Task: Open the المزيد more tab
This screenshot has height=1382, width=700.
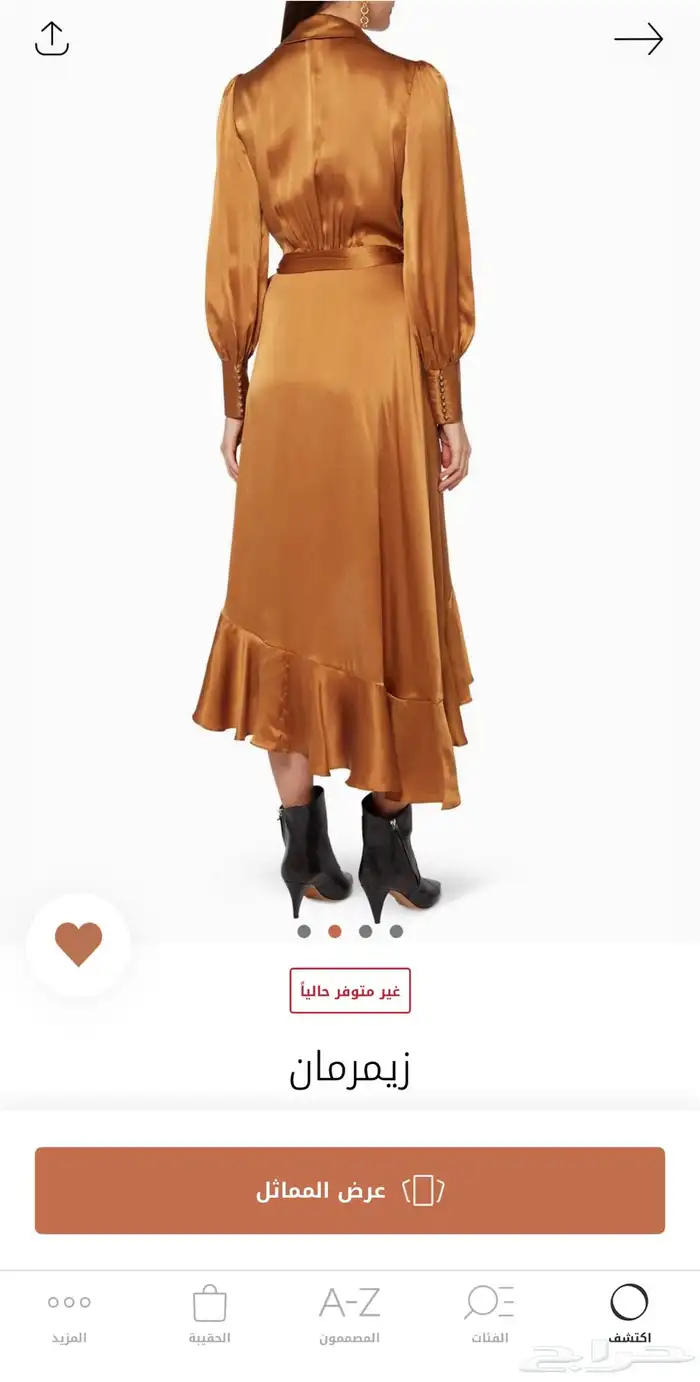Action: click(x=69, y=1314)
